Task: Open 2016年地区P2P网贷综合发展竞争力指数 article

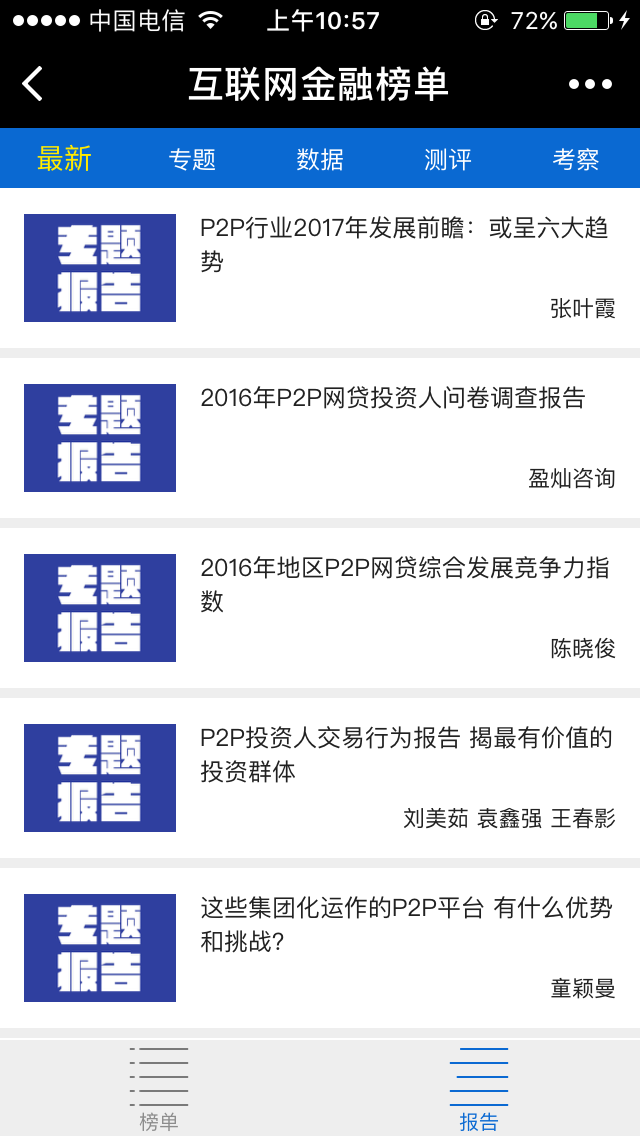Action: (404, 584)
